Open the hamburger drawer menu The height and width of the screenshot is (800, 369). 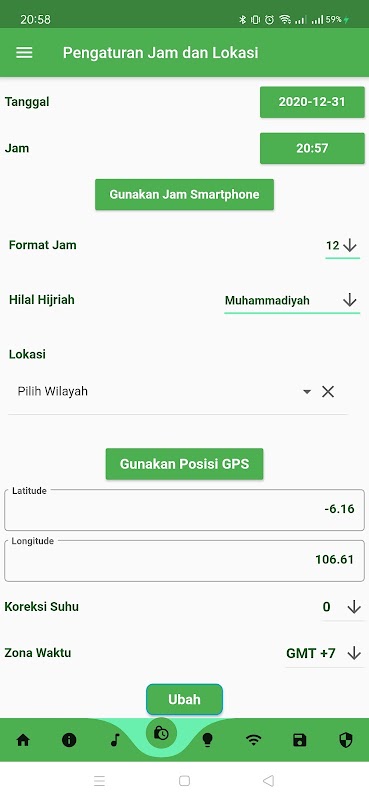click(24, 53)
